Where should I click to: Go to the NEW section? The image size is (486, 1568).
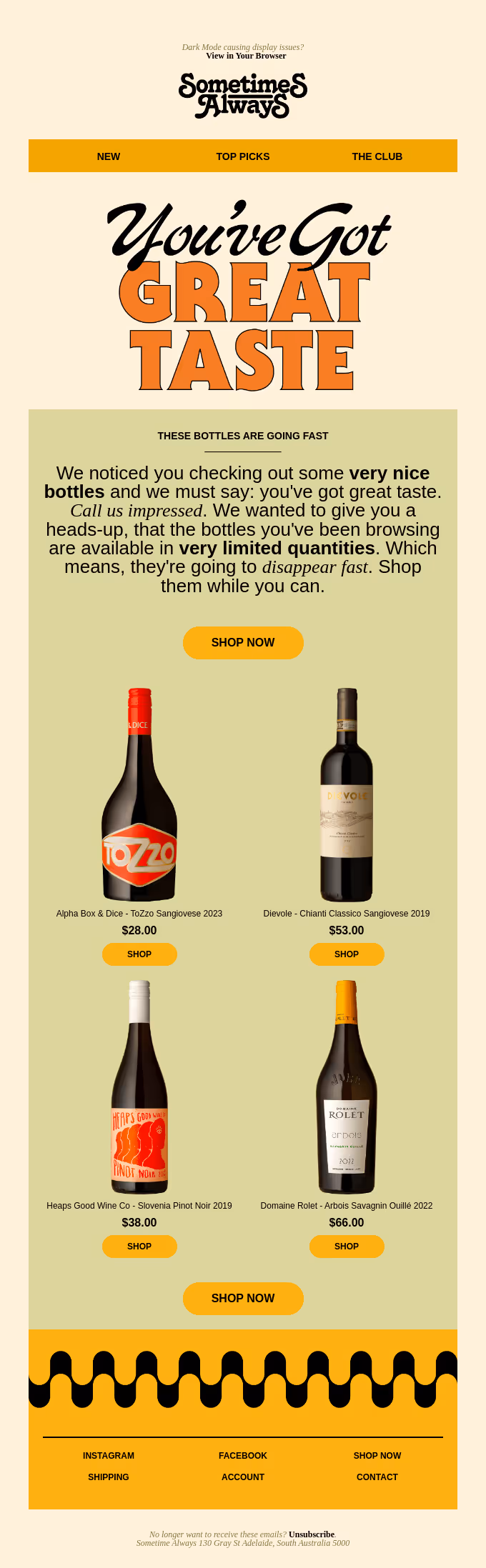[109, 156]
